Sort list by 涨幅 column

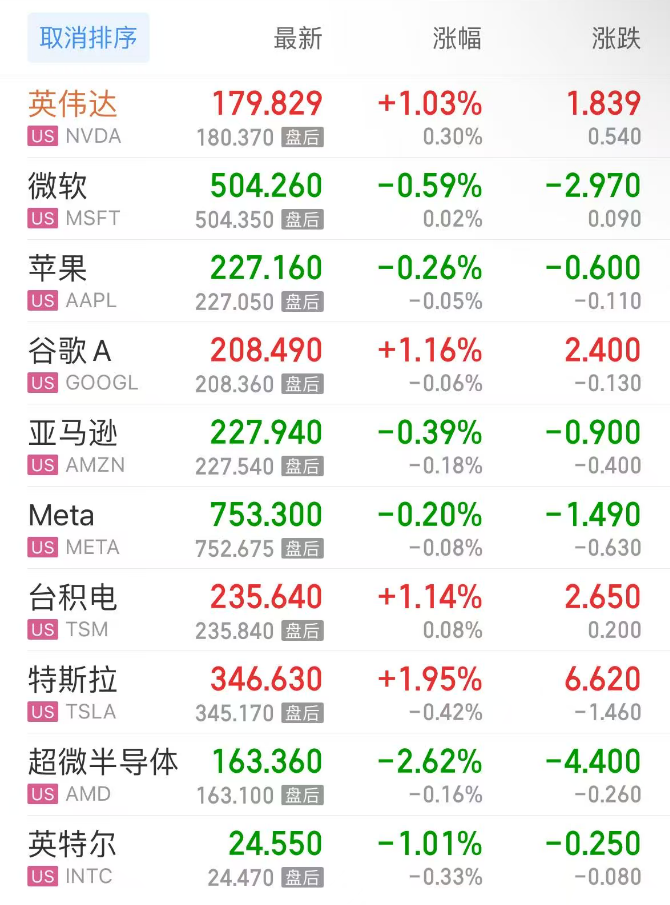tap(457, 39)
